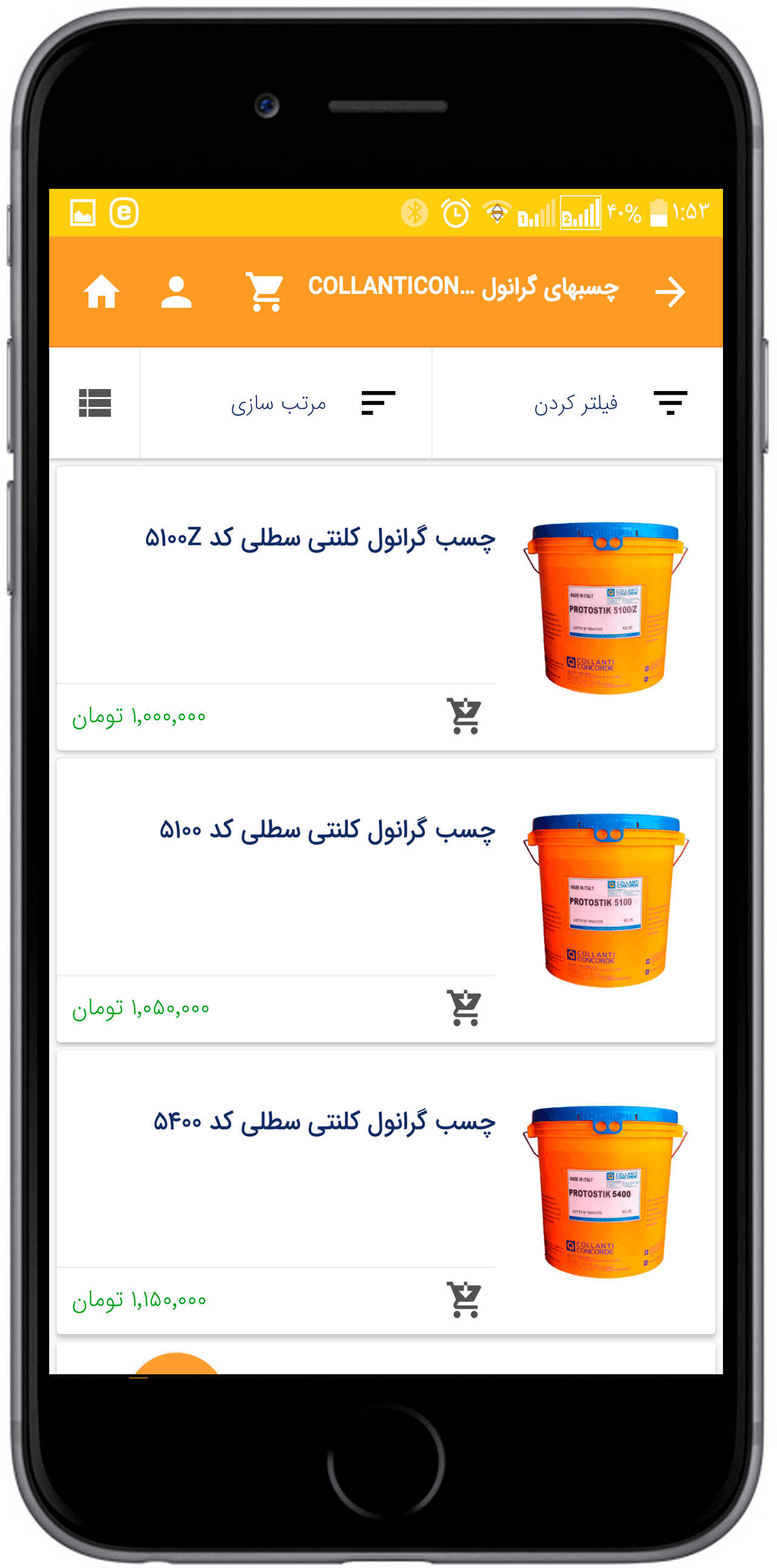Viewport: 777px width, 1568px height.
Task: Add the ۱,۱۵۰,۰۰۰ تومان product to cart
Action: coord(465,1300)
